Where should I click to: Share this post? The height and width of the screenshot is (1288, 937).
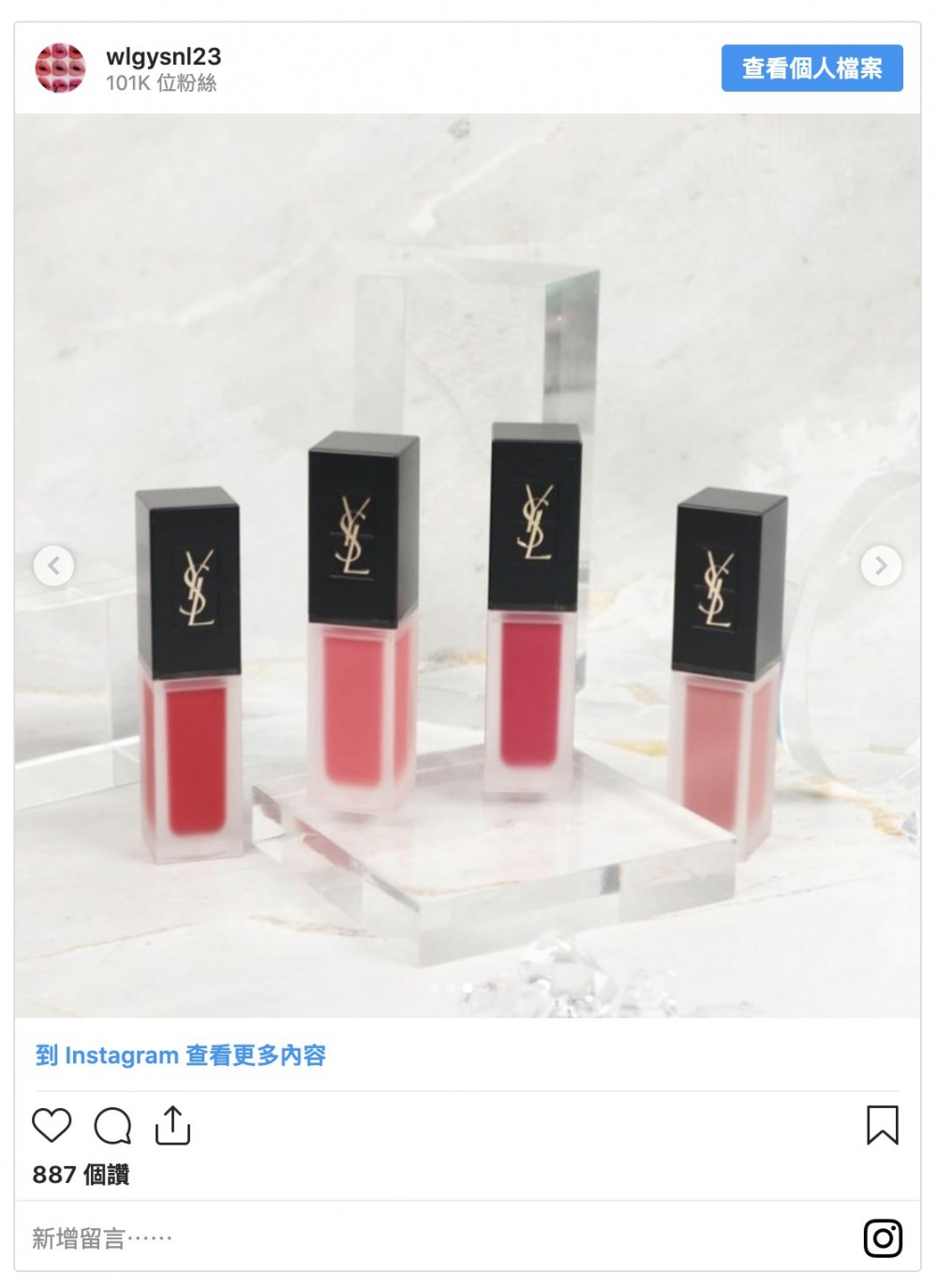(172, 1125)
